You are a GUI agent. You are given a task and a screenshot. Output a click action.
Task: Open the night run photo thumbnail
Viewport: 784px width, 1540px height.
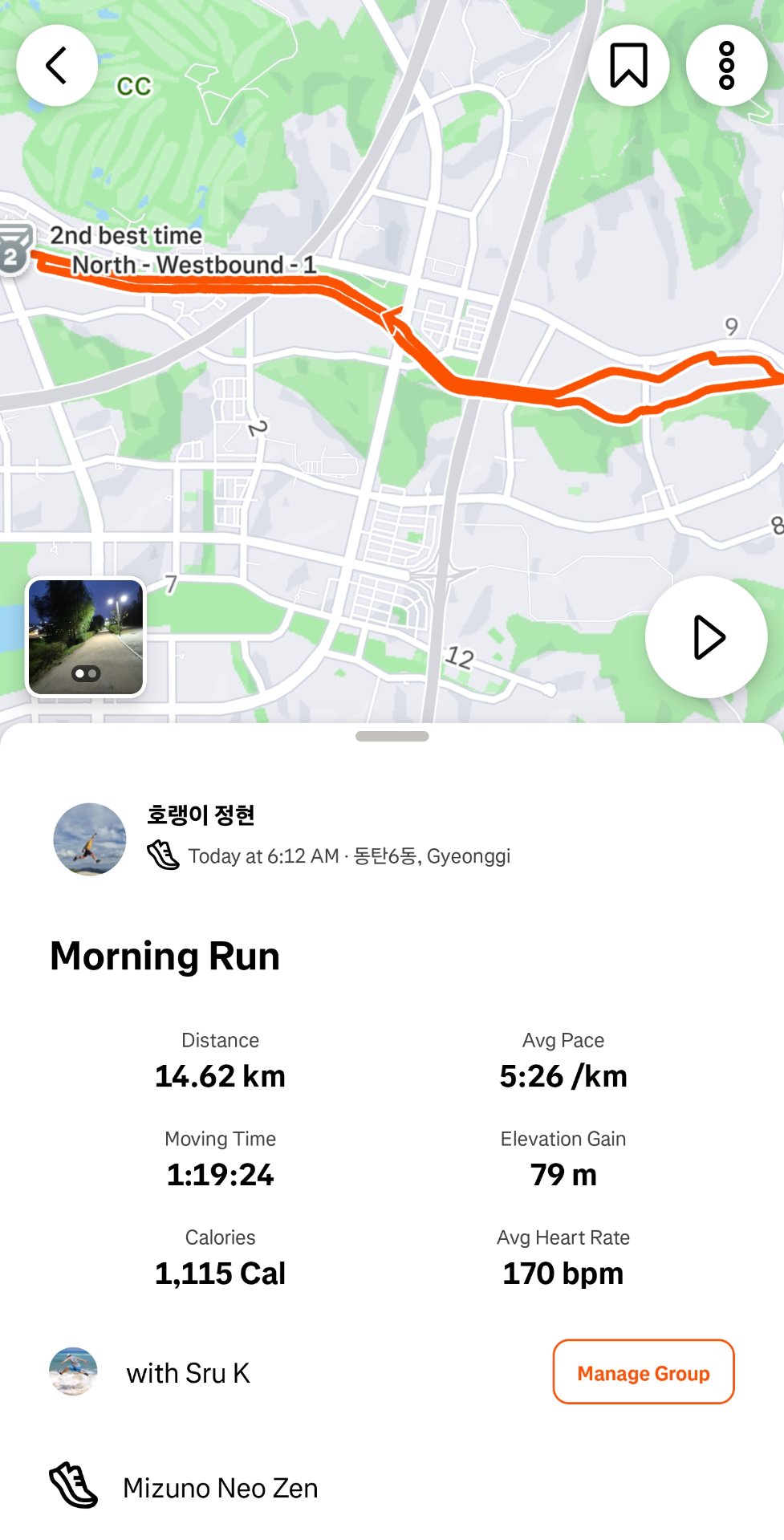(87, 636)
